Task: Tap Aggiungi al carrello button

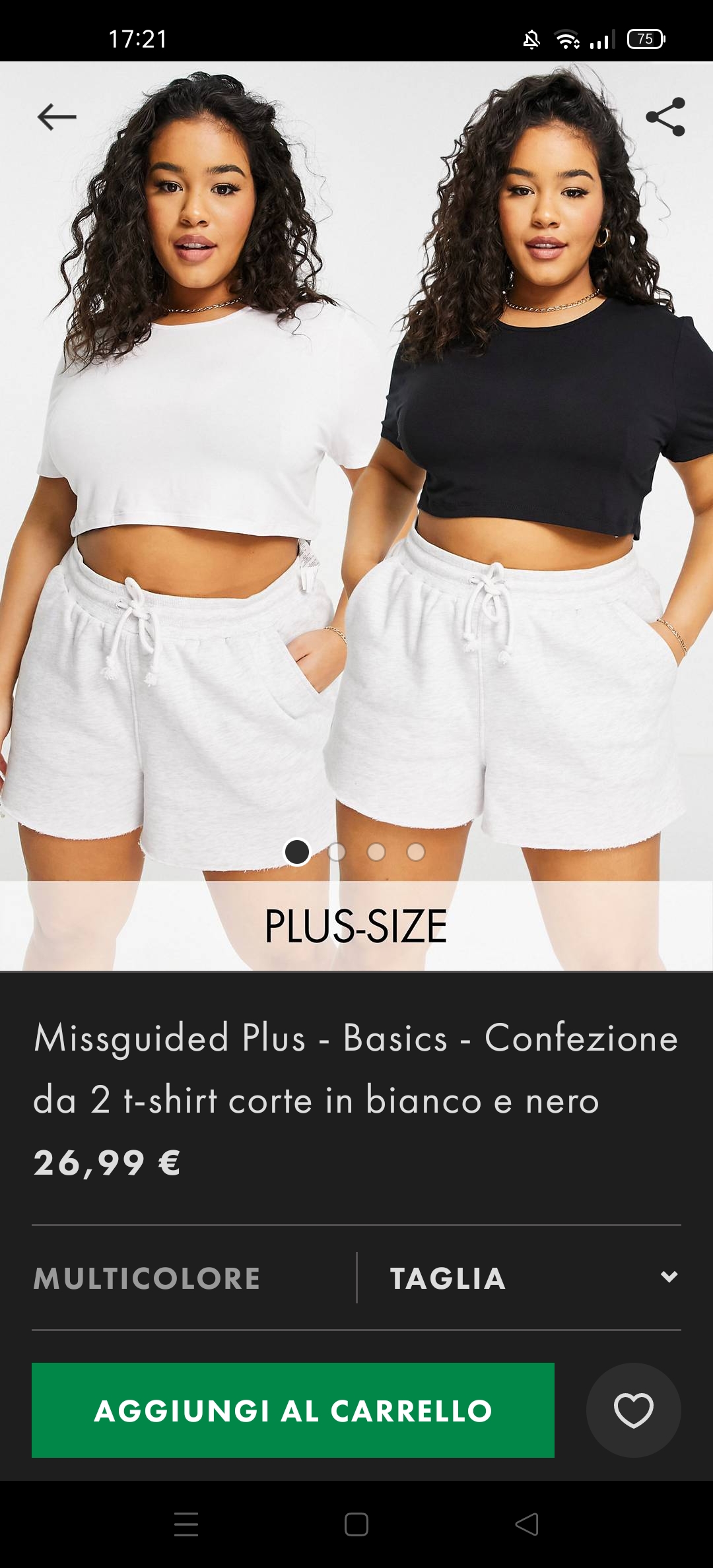Action: point(293,1410)
